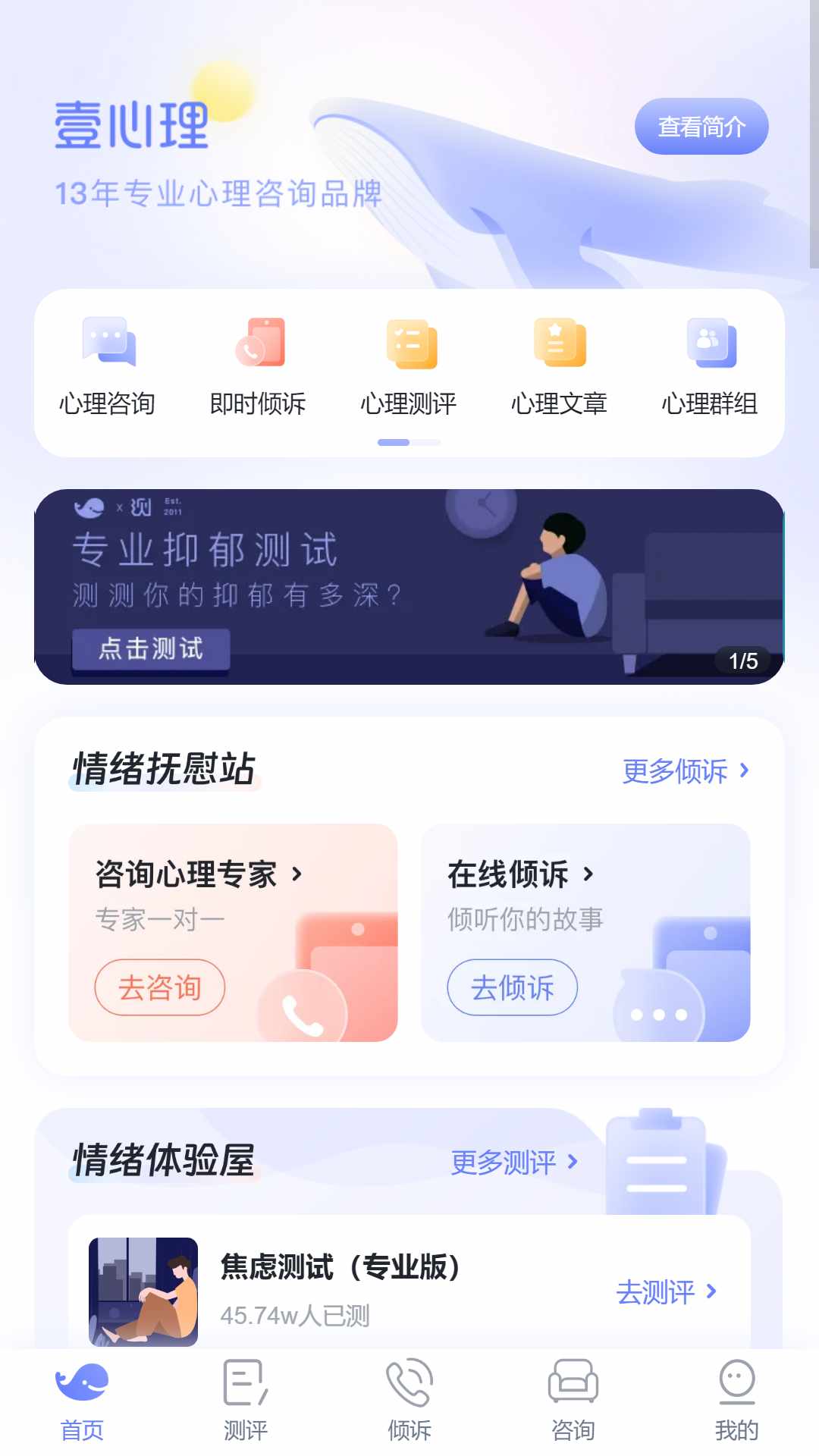Open the 焦虑测试 thumbnail image
819x1456 pixels.
pyautogui.click(x=143, y=1292)
